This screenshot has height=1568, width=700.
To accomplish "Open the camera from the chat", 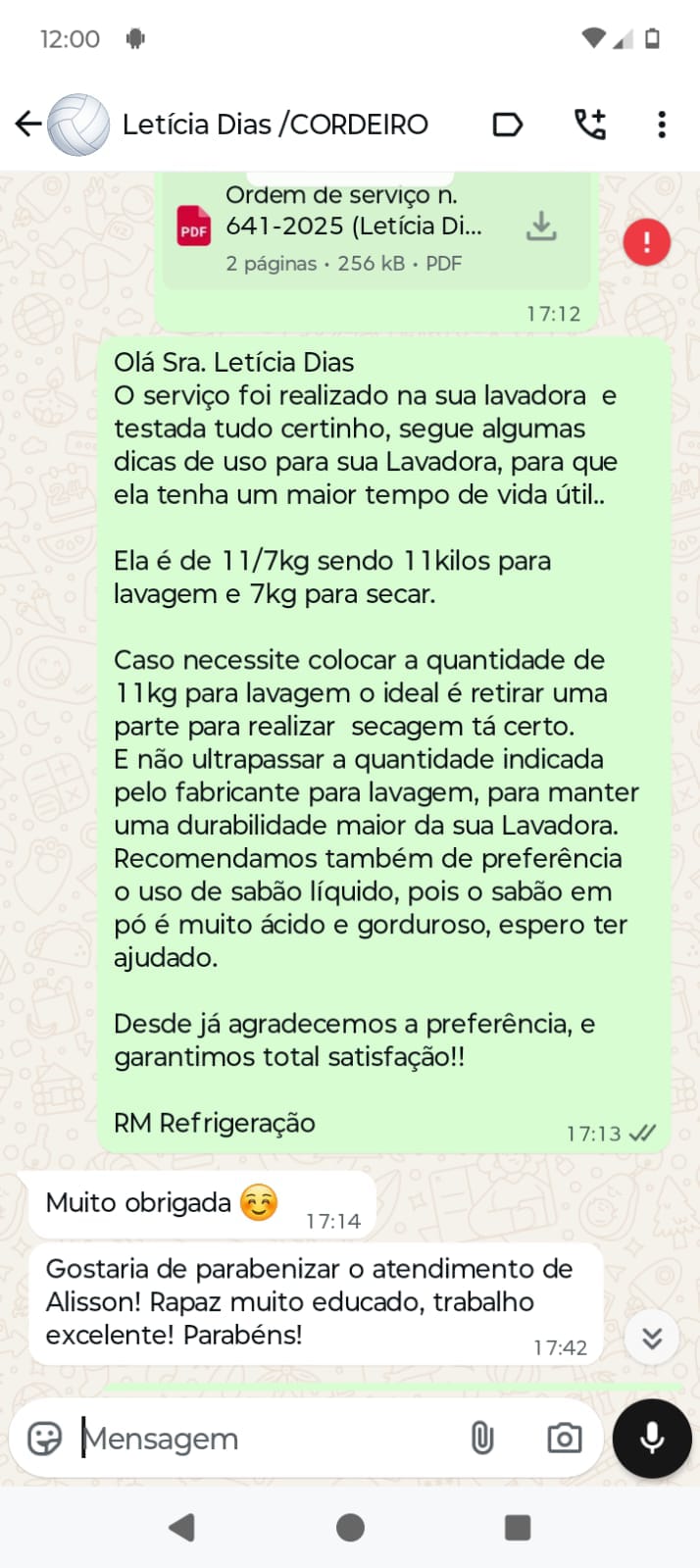I will point(564,1439).
